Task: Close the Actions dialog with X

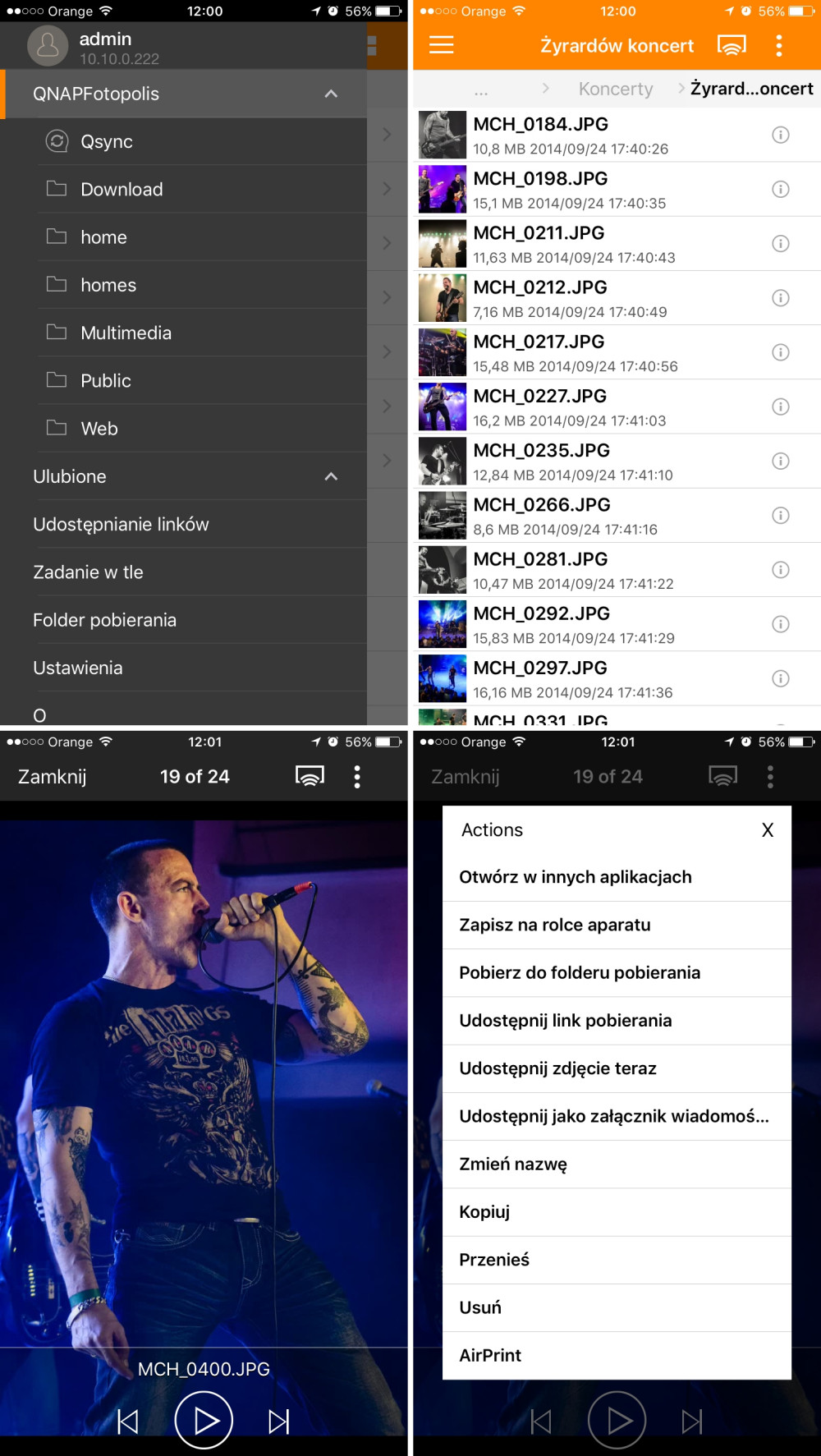Action: click(x=768, y=830)
